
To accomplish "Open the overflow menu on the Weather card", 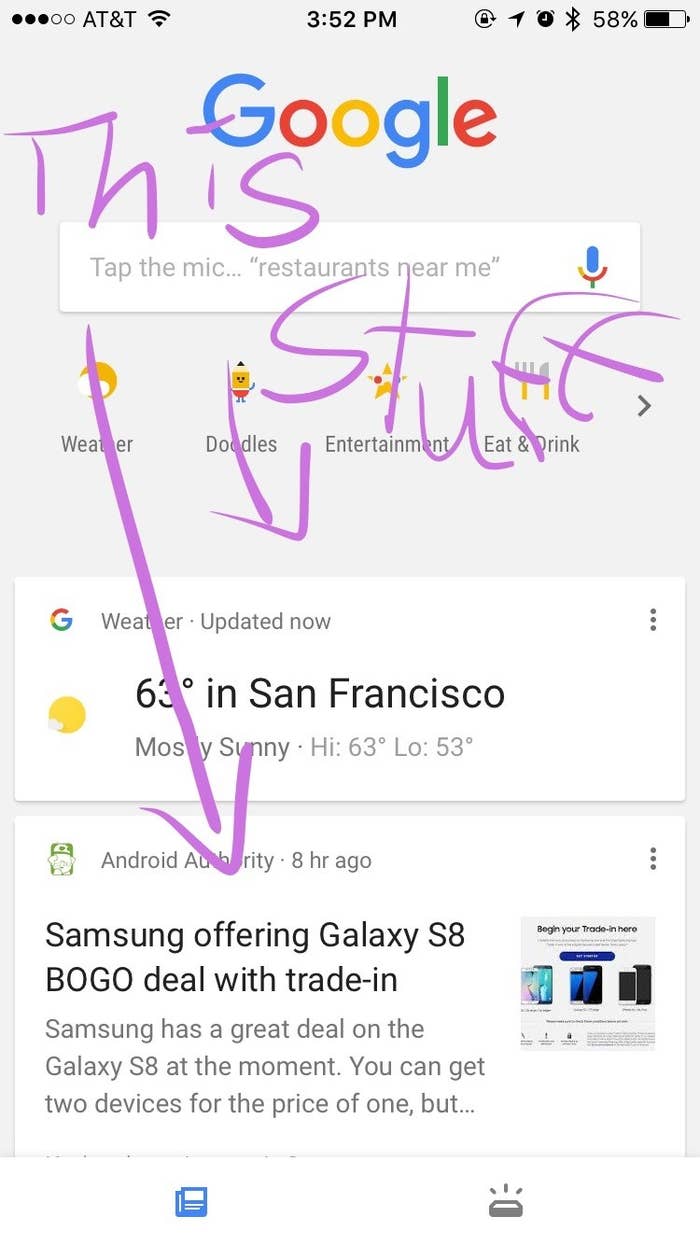I will pos(653,620).
